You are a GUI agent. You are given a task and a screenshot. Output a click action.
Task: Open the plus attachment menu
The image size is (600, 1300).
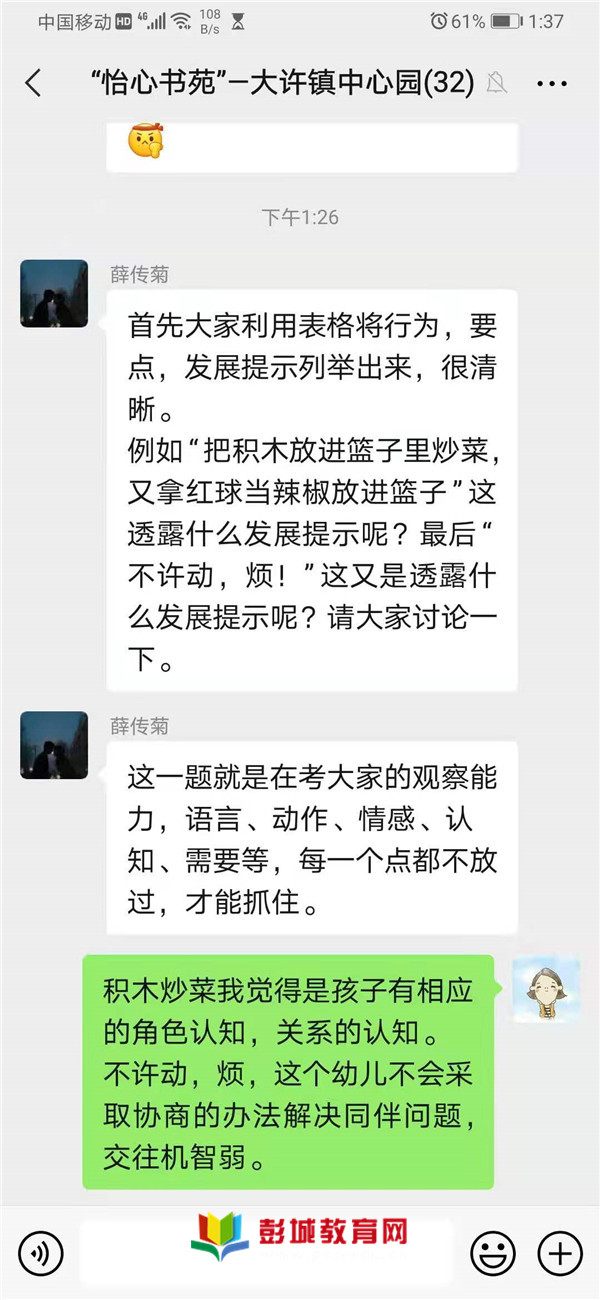(x=559, y=1252)
